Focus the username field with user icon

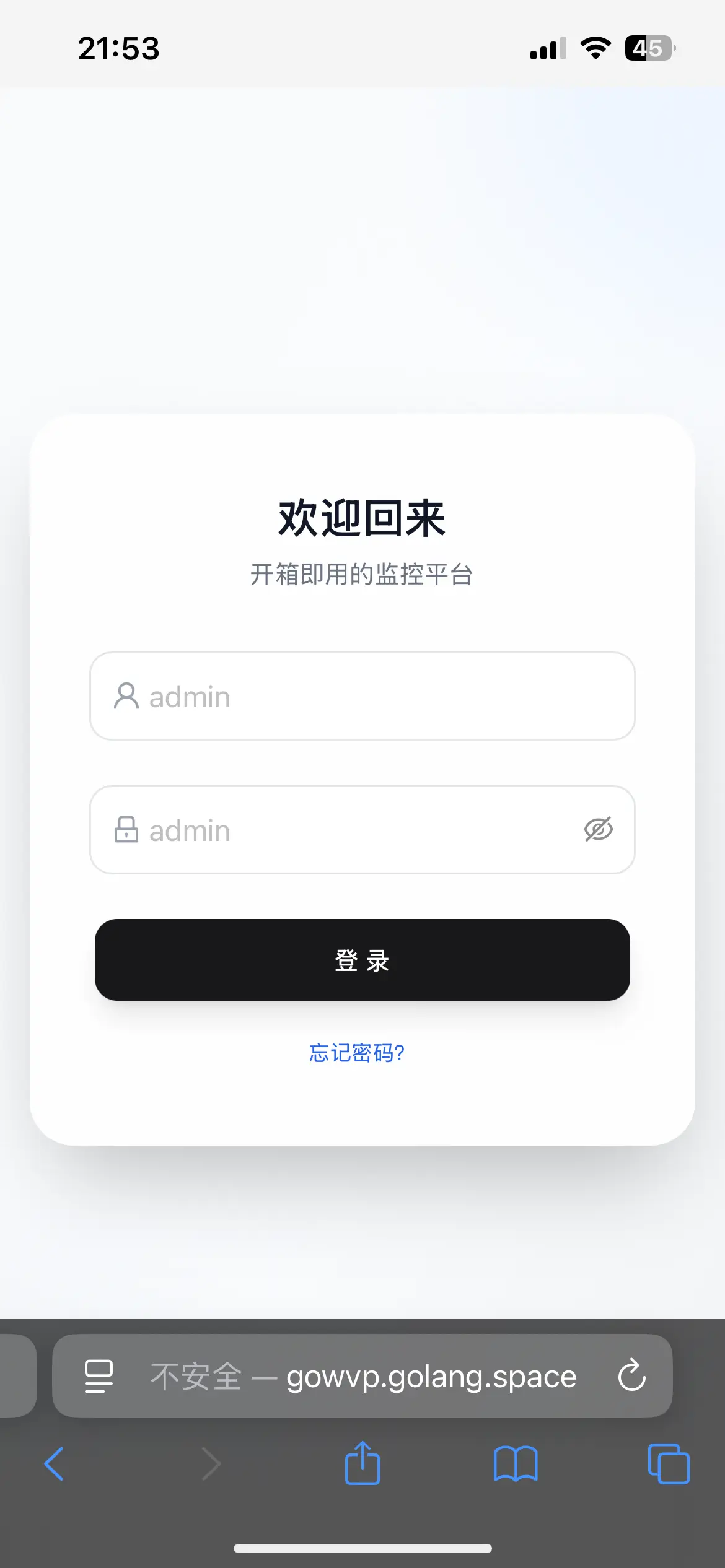(372, 697)
